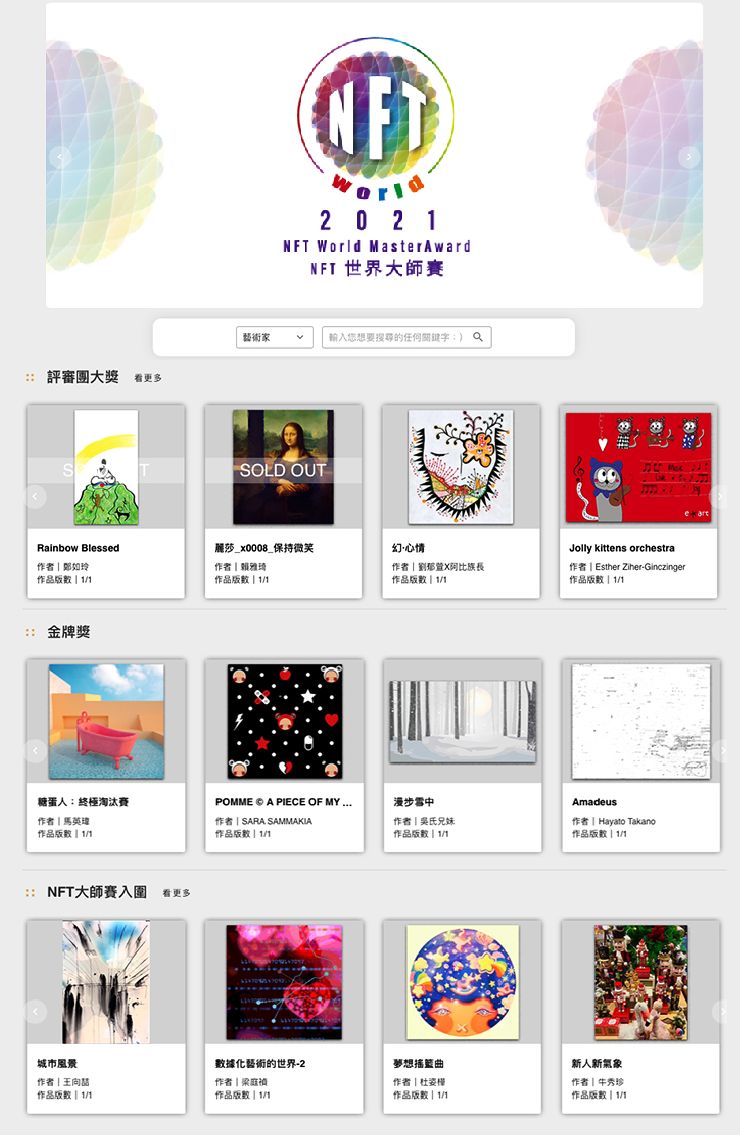
Task: View the 新人新氣象 nutcracker artwork card
Action: click(641, 1016)
